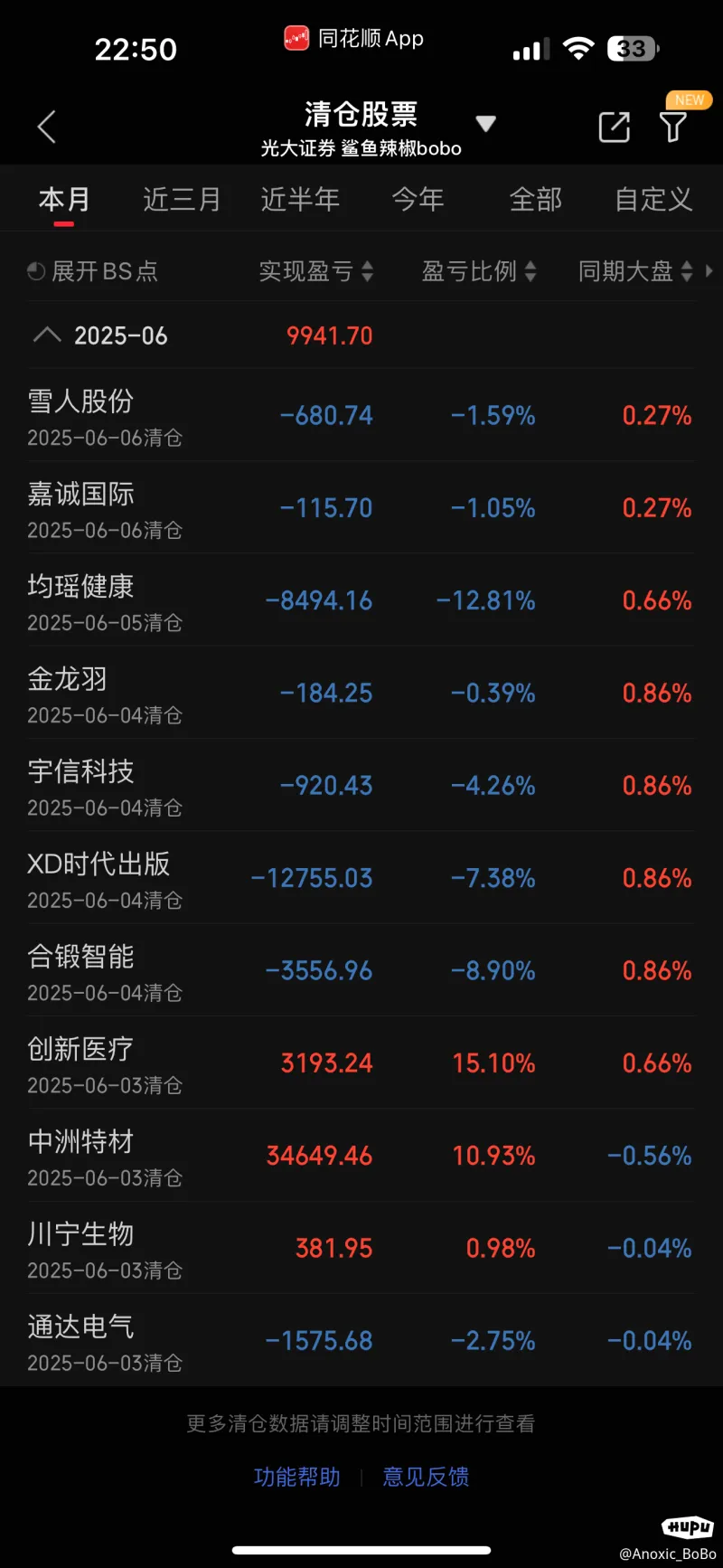Viewport: 723px width, 1568px height.
Task: Sort by 盈亏比例 column
Action: coord(479,271)
